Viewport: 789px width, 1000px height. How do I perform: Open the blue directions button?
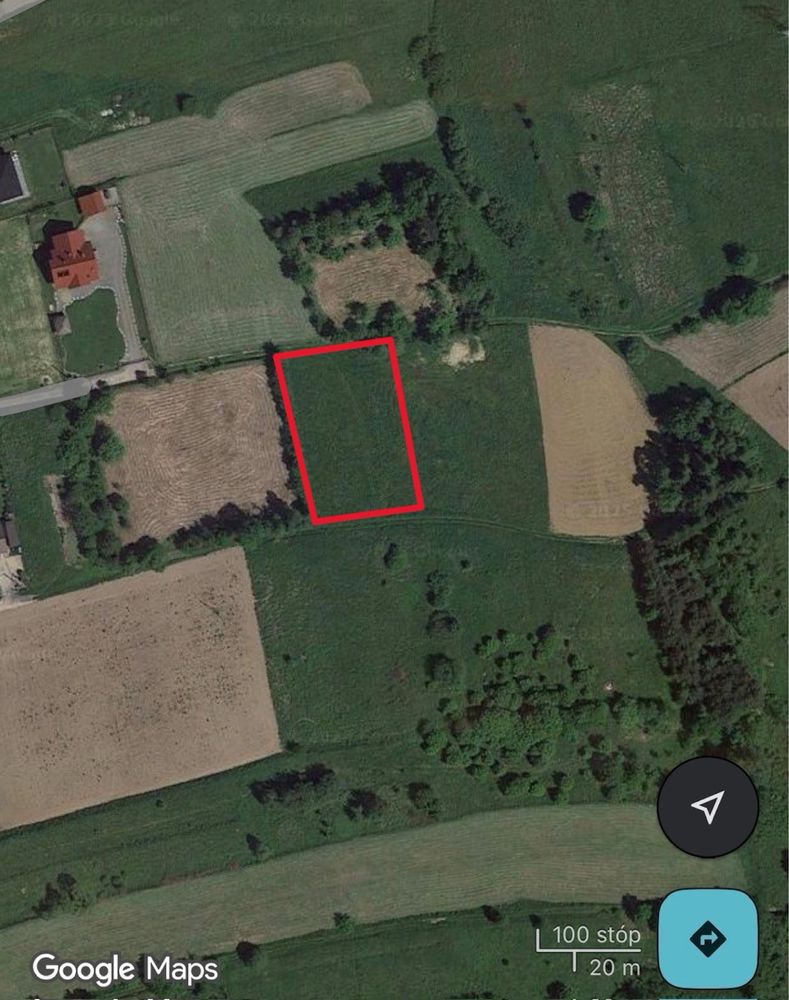[x=708, y=938]
